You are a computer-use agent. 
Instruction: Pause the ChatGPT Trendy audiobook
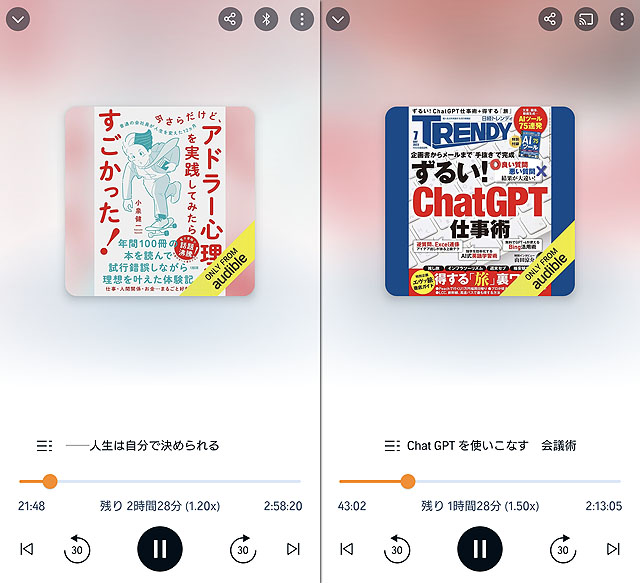point(480,548)
